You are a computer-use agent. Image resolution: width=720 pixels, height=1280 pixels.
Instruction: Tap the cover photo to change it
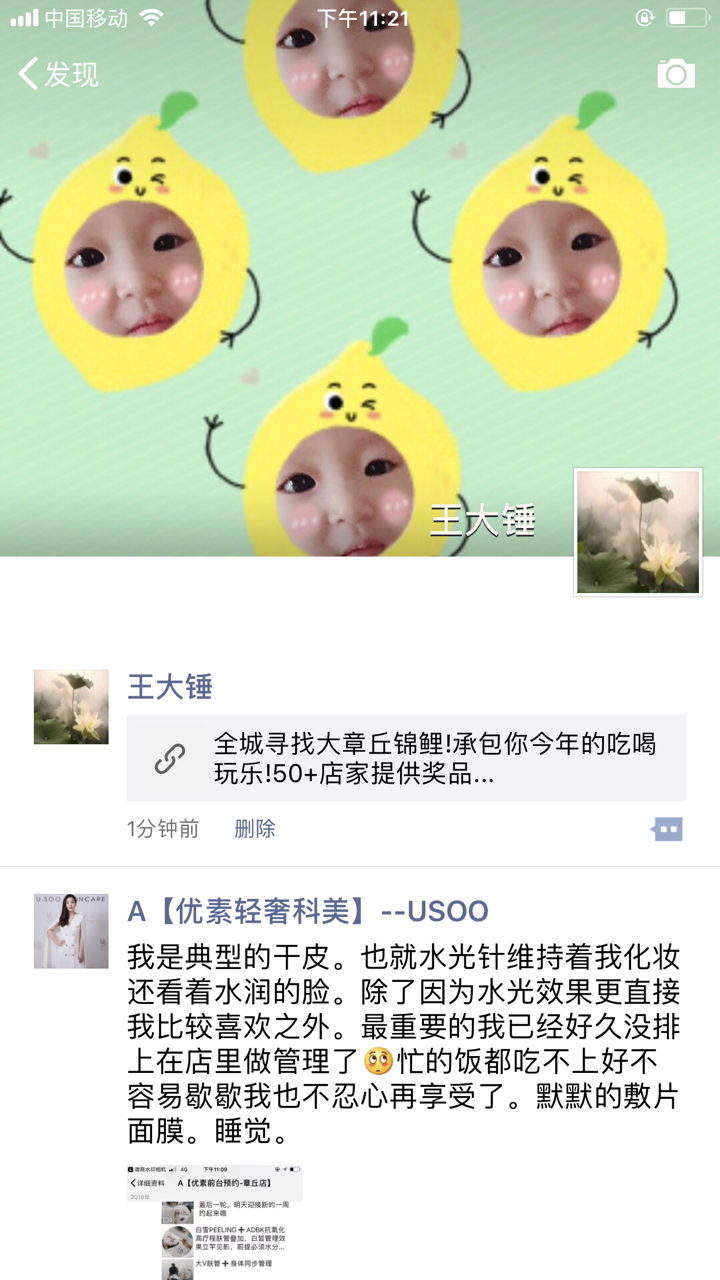(360, 300)
